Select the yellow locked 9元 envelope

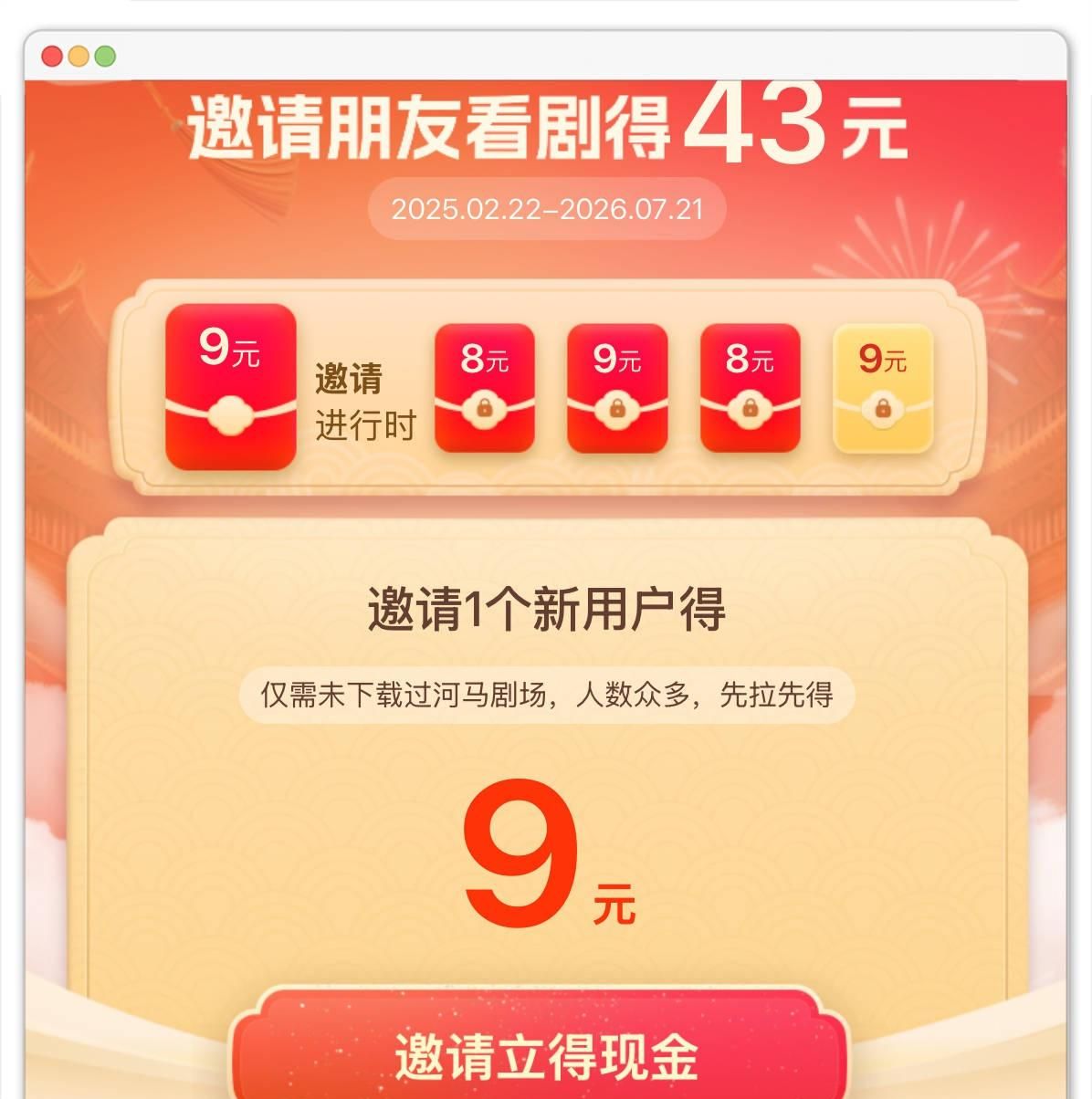[x=882, y=388]
